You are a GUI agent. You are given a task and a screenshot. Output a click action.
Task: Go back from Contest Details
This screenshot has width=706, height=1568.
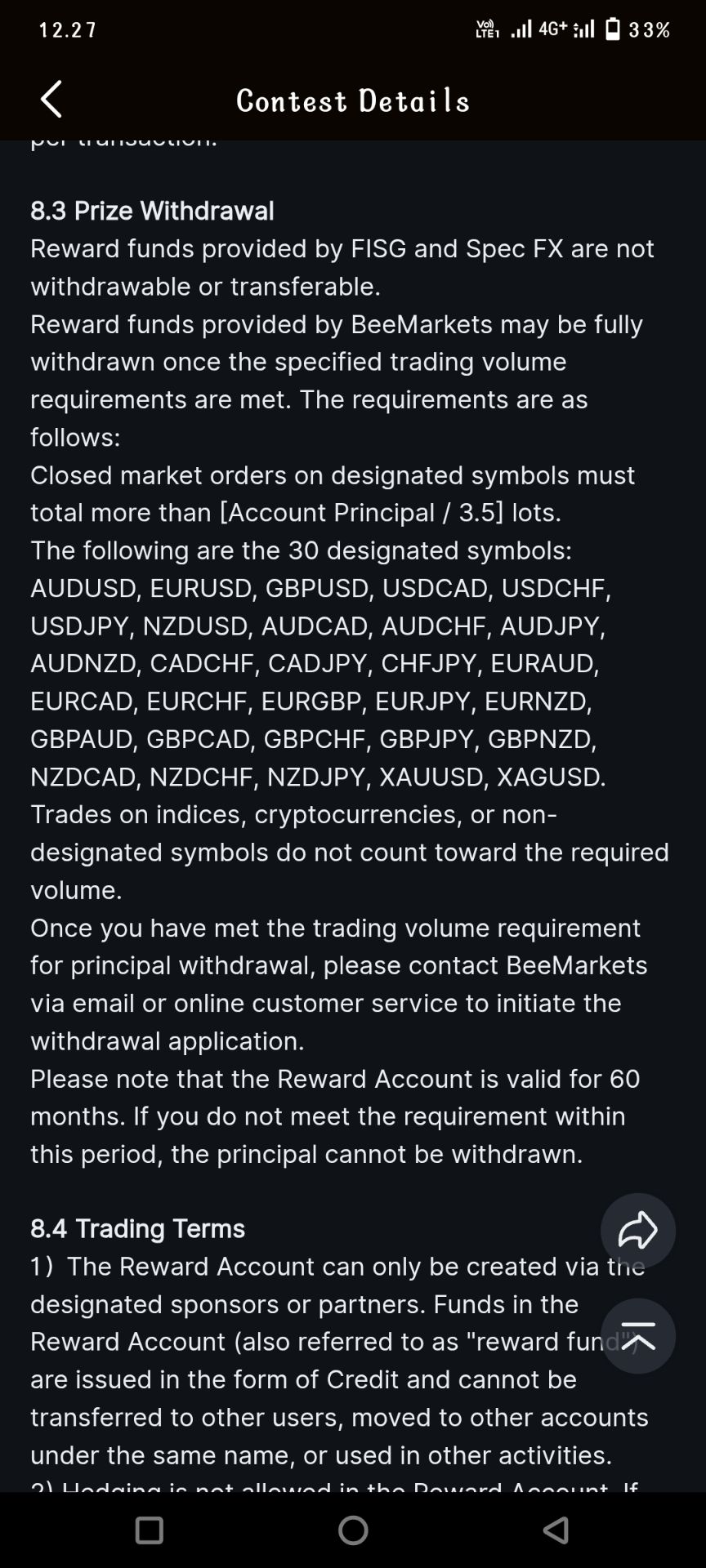pyautogui.click(x=51, y=100)
